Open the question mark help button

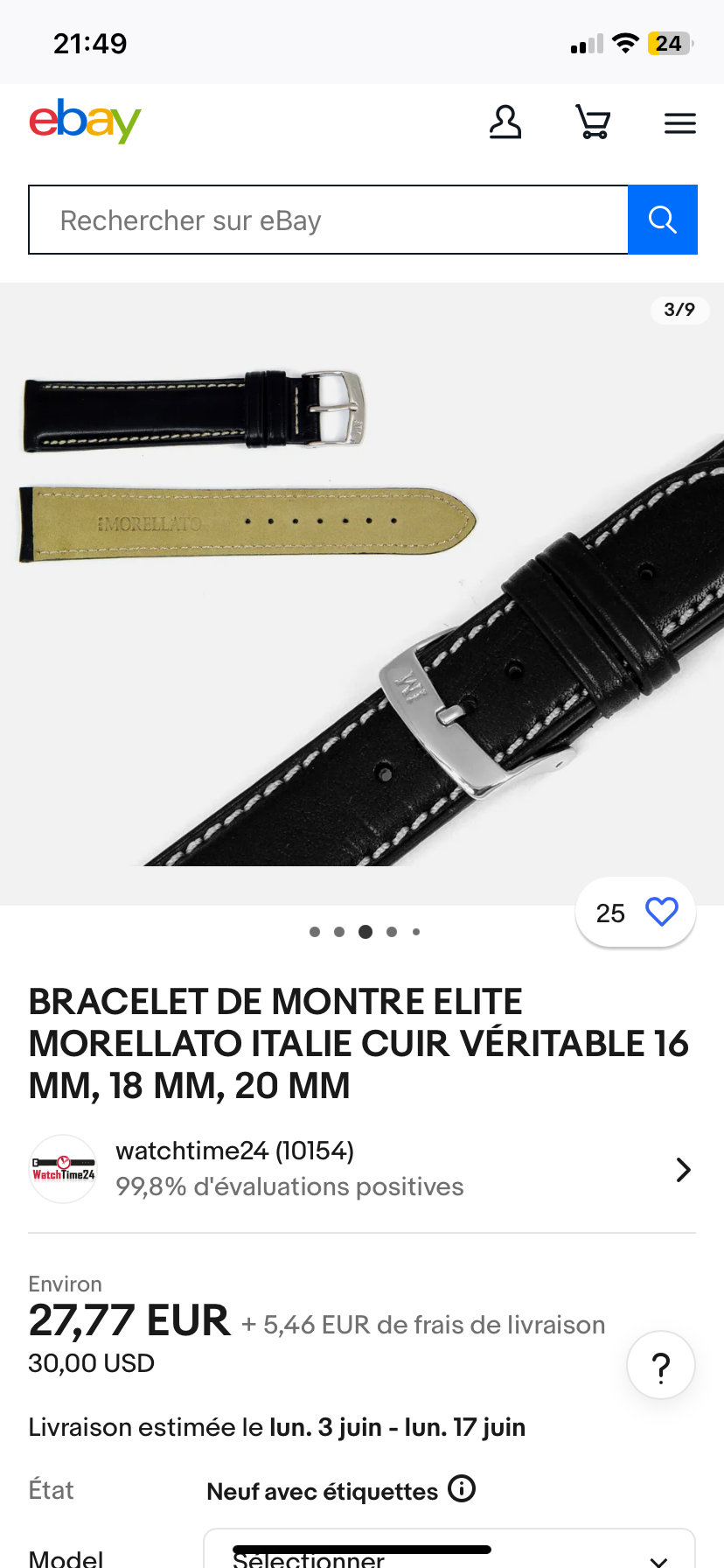[661, 1365]
